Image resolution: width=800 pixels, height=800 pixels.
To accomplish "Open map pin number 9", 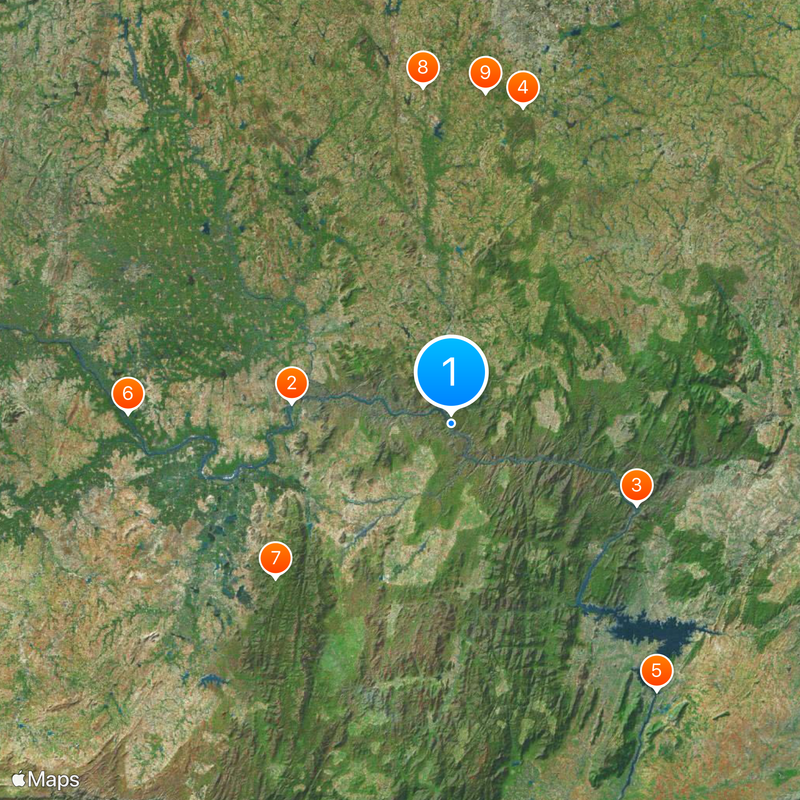I will pos(485,72).
